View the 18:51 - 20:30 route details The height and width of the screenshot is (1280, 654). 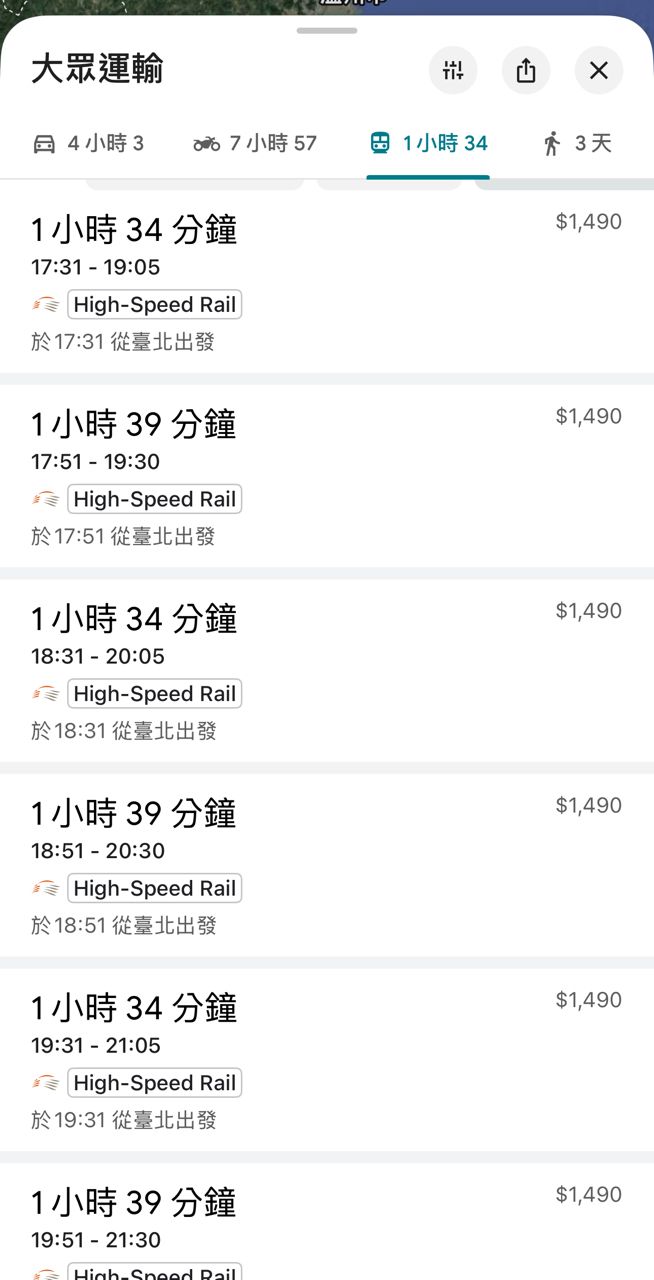(x=326, y=866)
